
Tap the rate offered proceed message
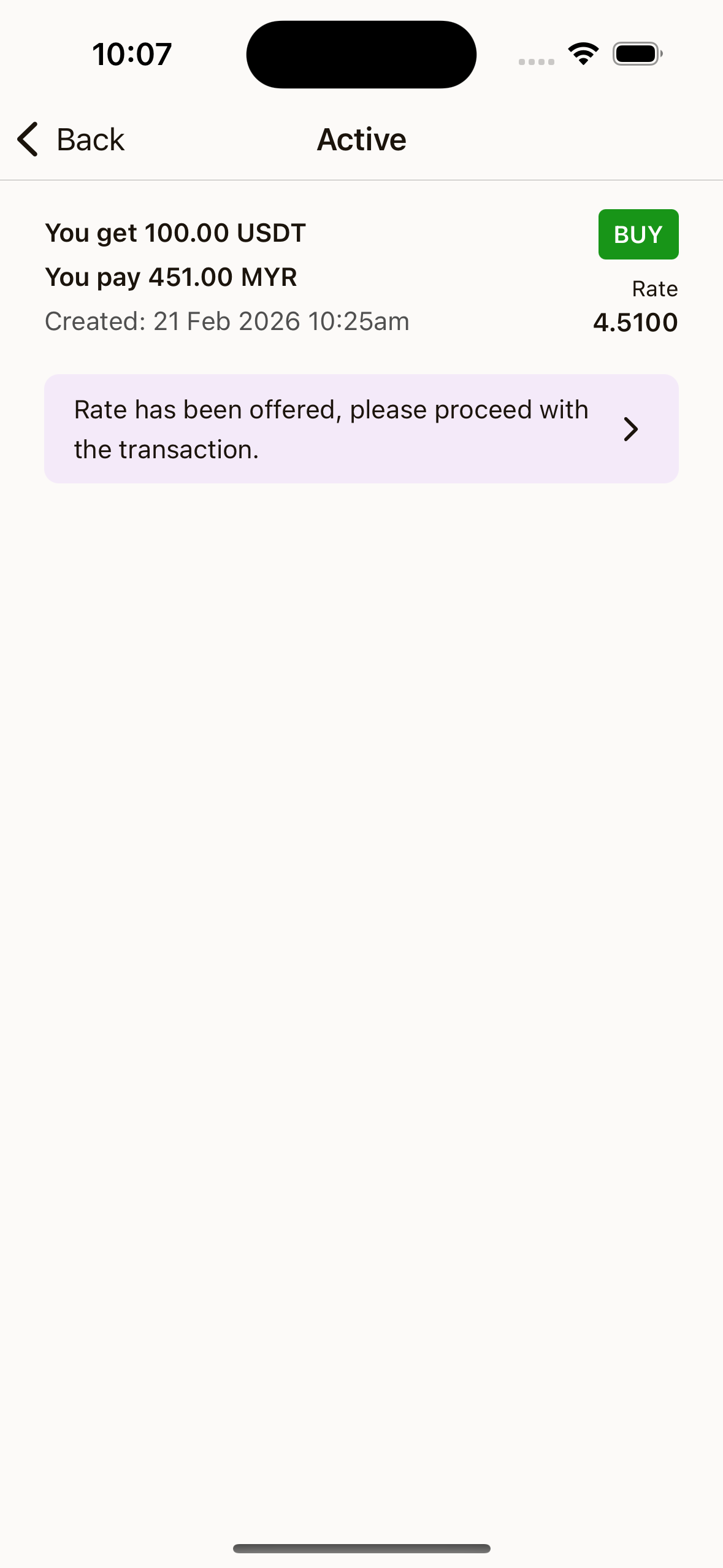pos(330,429)
